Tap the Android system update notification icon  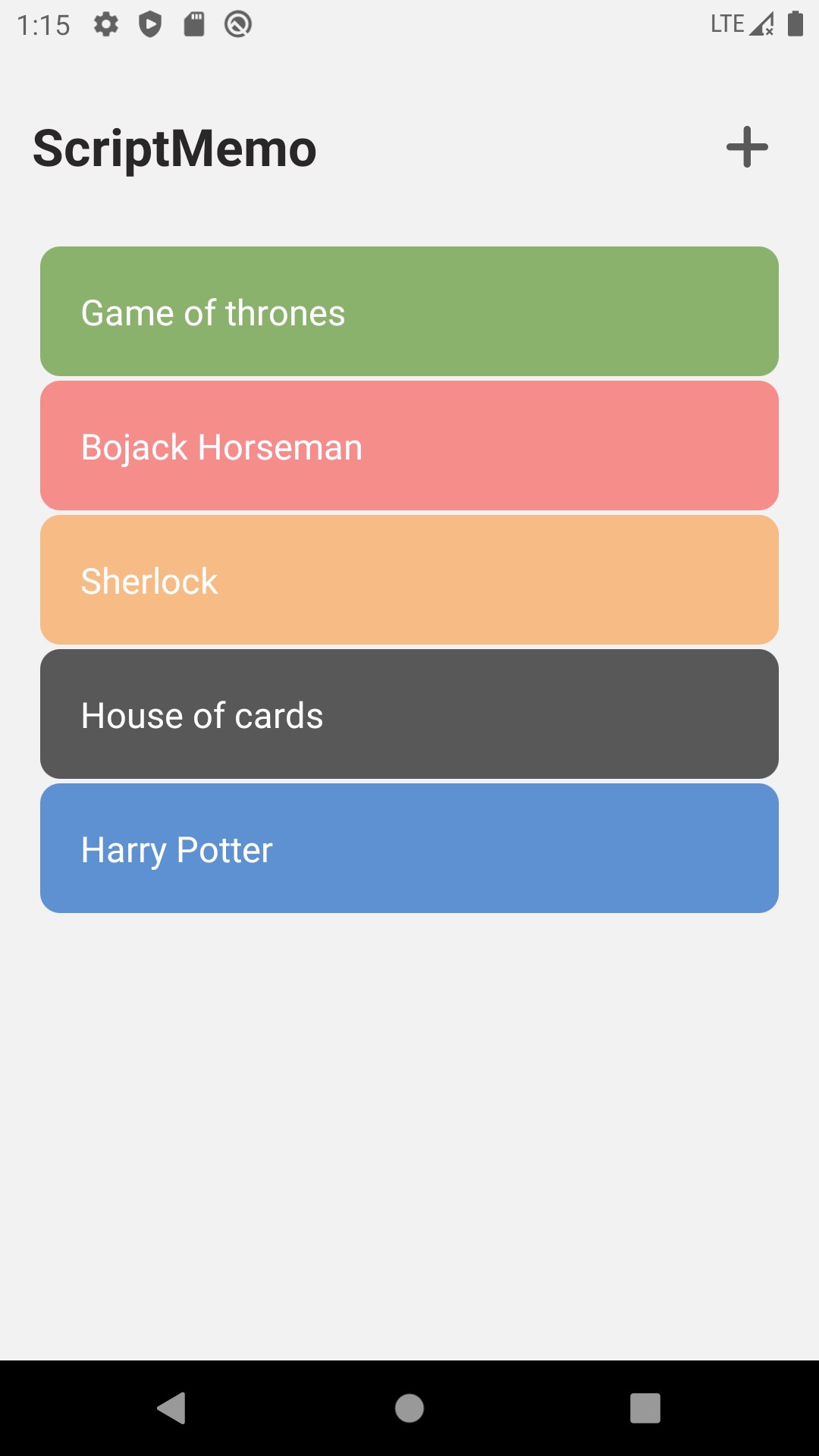pos(237,24)
